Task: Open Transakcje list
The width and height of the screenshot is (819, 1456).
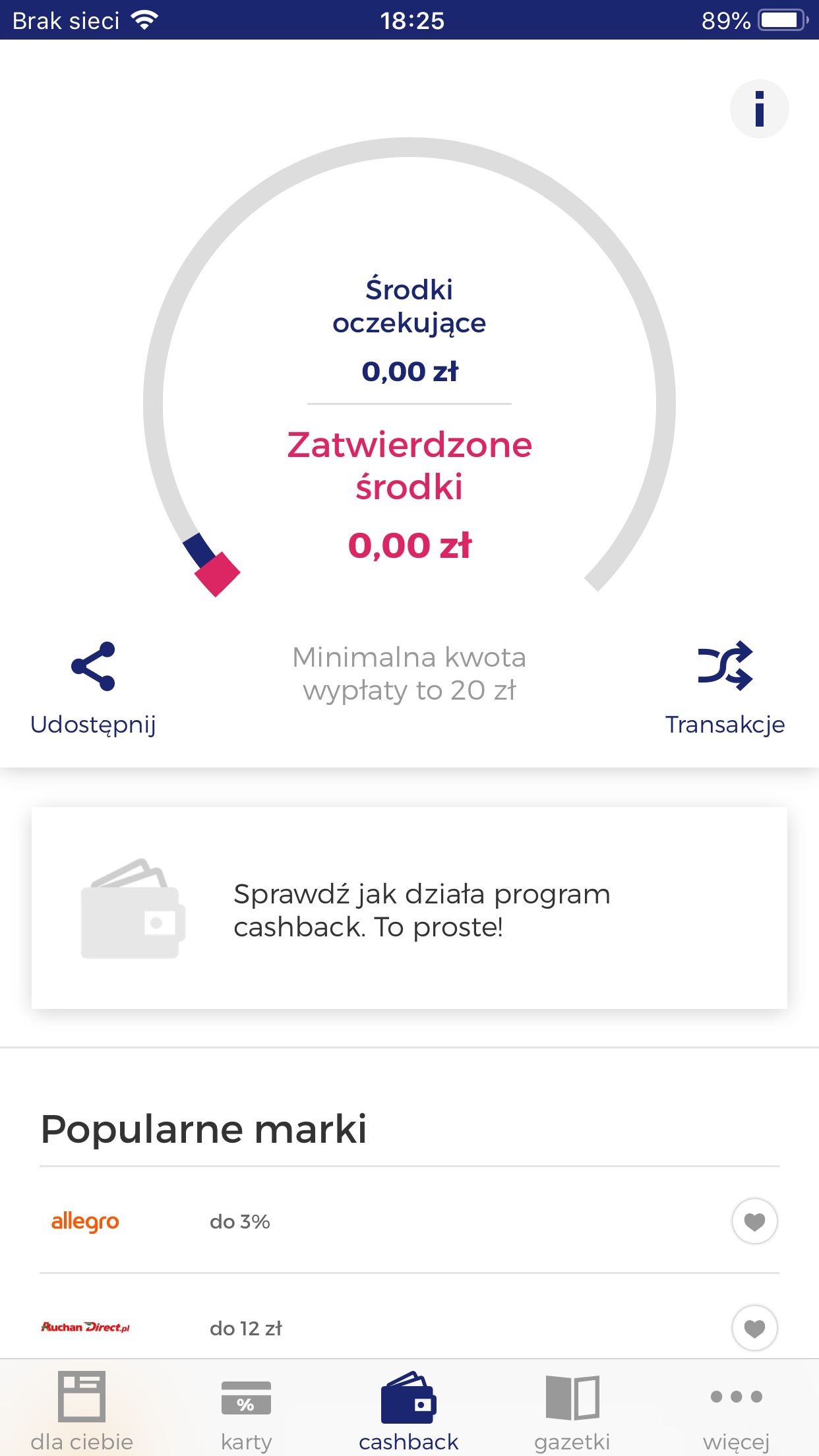Action: tap(725, 688)
